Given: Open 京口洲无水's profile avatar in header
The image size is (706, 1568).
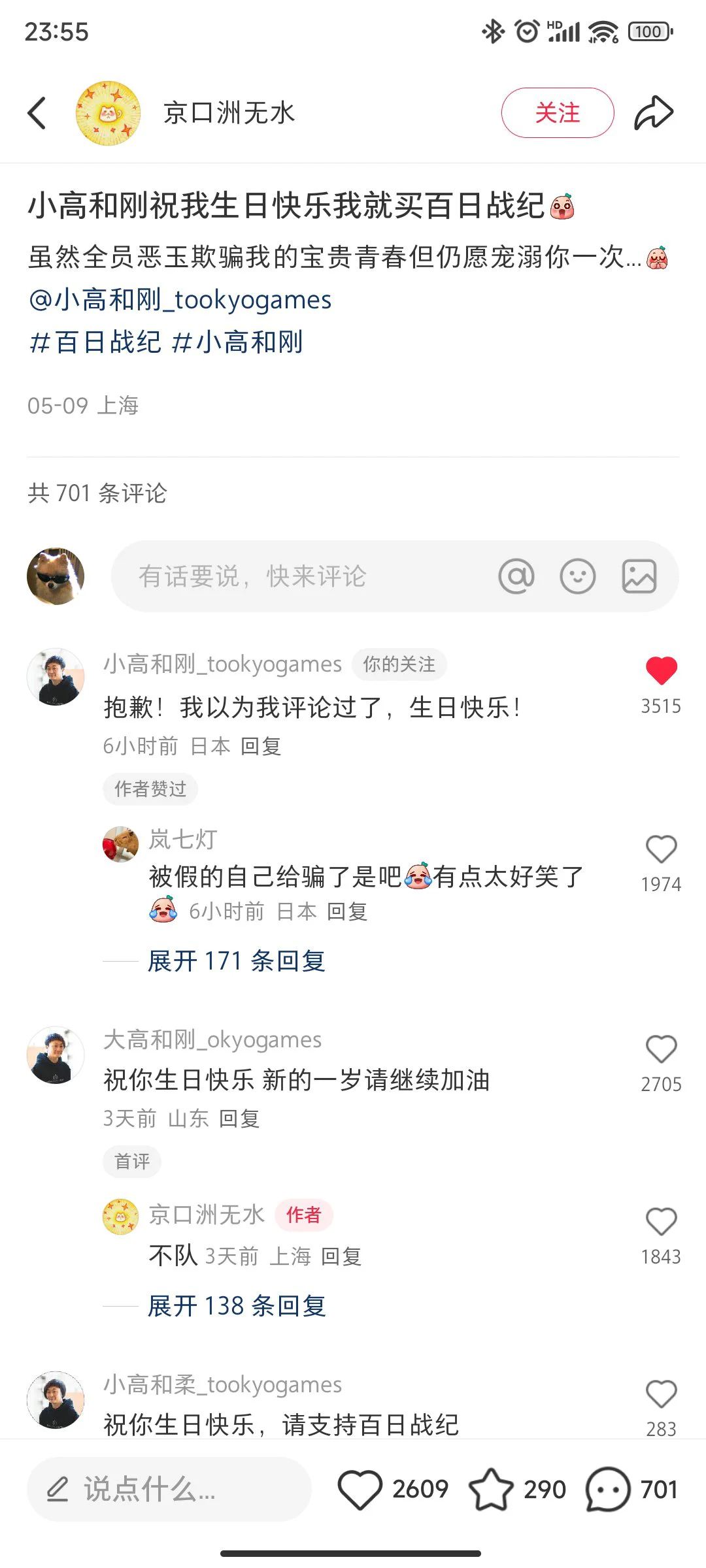Looking at the screenshot, I should 108,113.
